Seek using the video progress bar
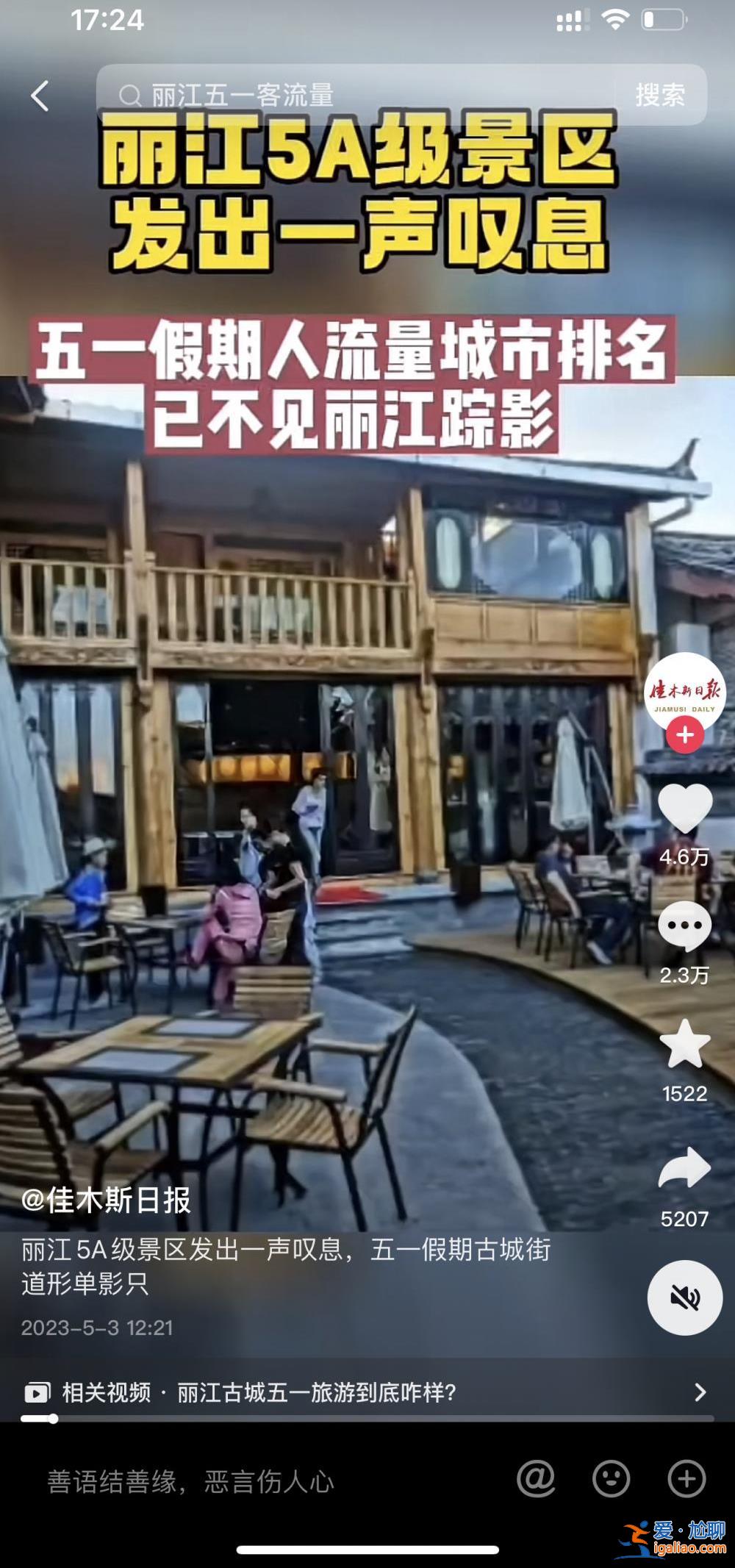 click(367, 1418)
